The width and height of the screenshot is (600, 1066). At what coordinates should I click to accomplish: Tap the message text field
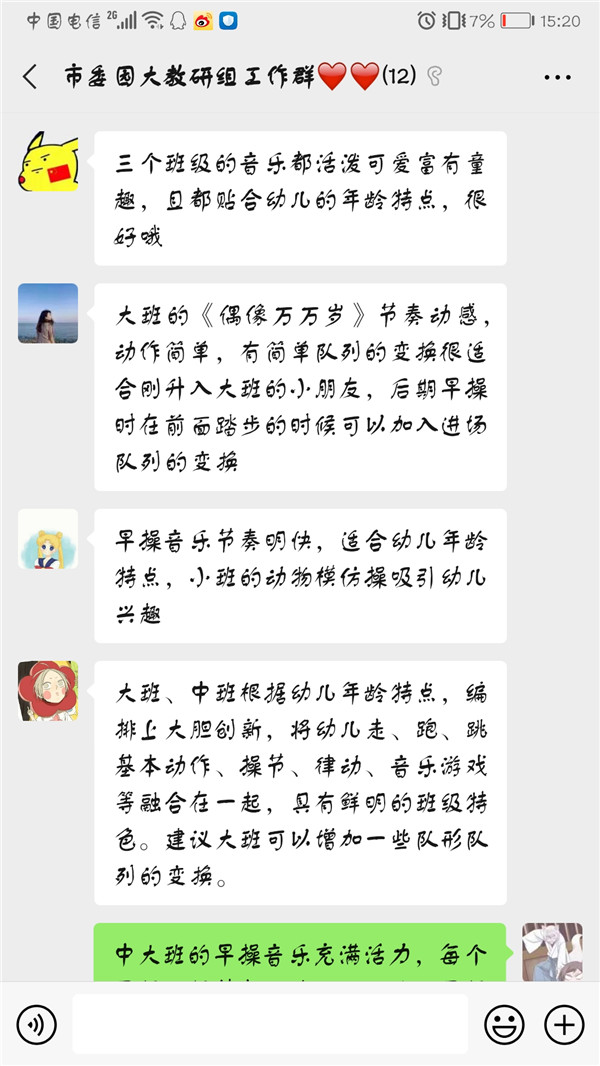point(270,1024)
